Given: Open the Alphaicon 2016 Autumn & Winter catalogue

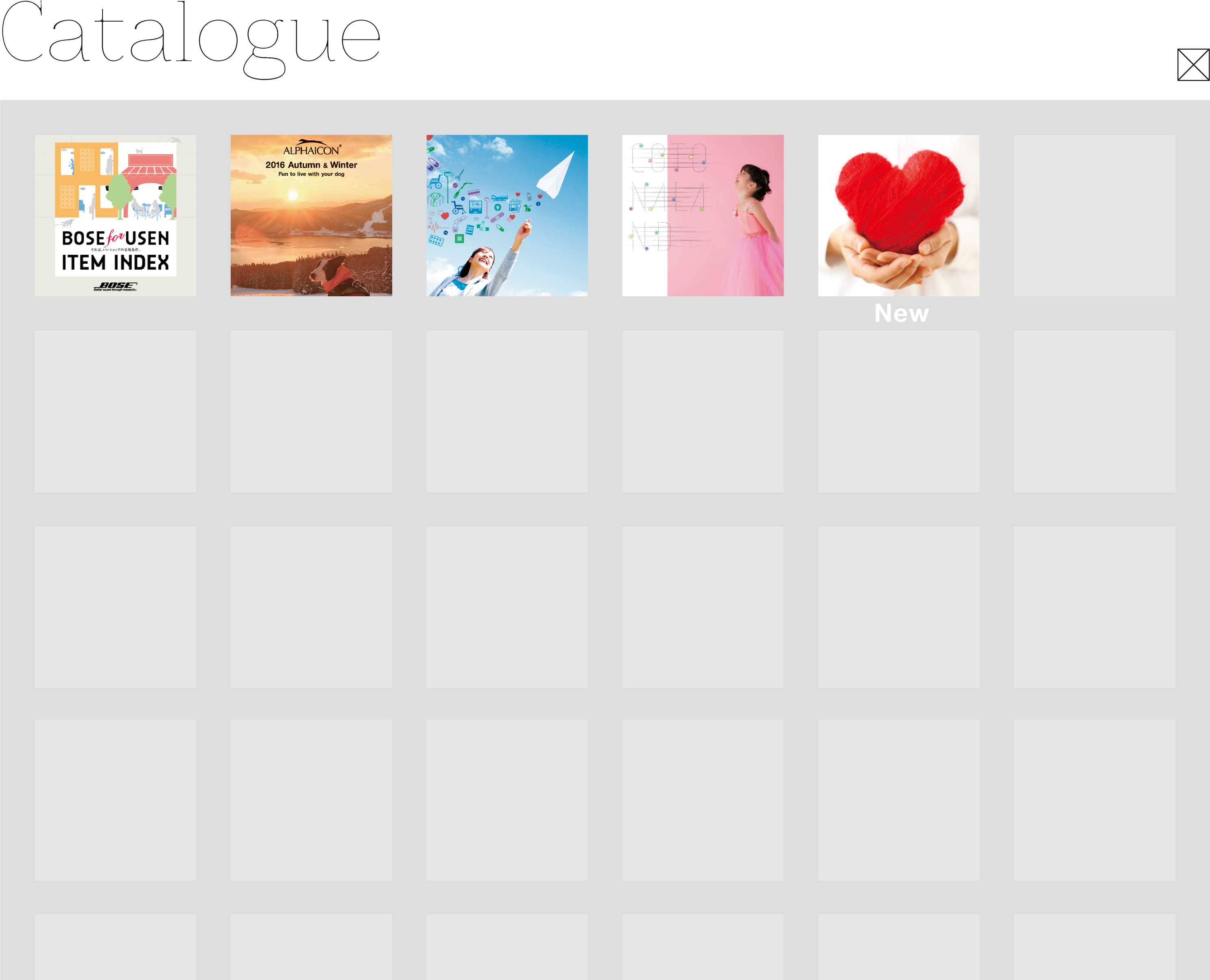Looking at the screenshot, I should pyautogui.click(x=311, y=215).
